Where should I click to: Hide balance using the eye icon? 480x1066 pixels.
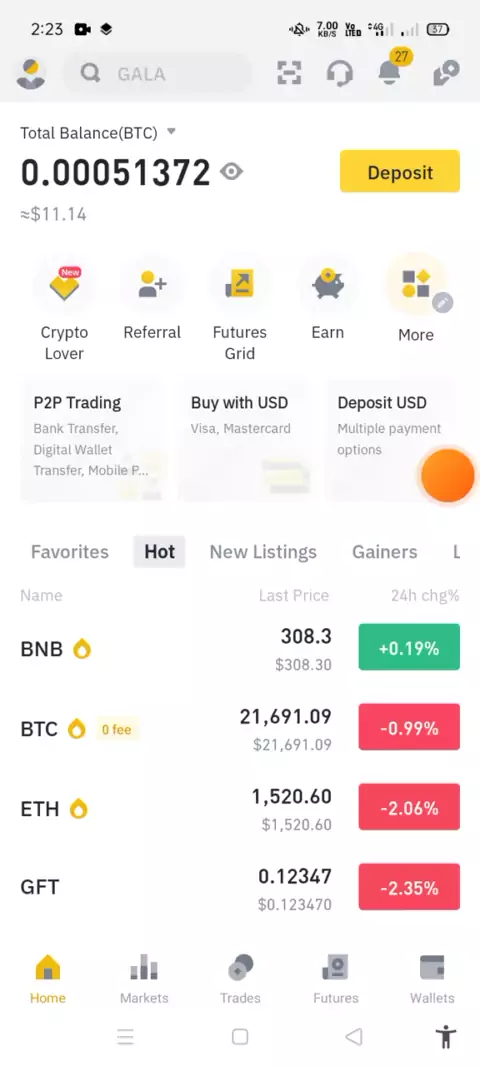coord(231,173)
